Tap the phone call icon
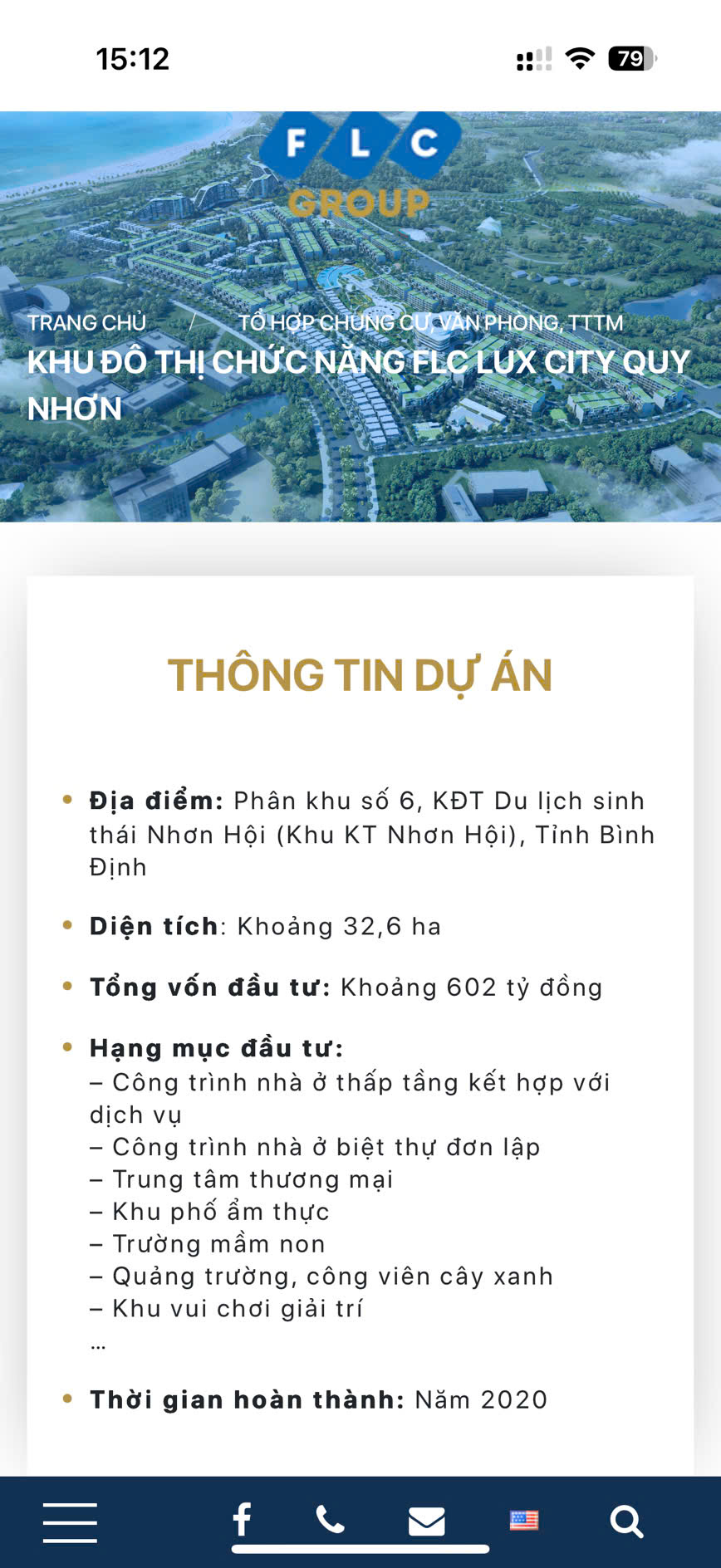This screenshot has height=1568, width=721. [x=330, y=1520]
